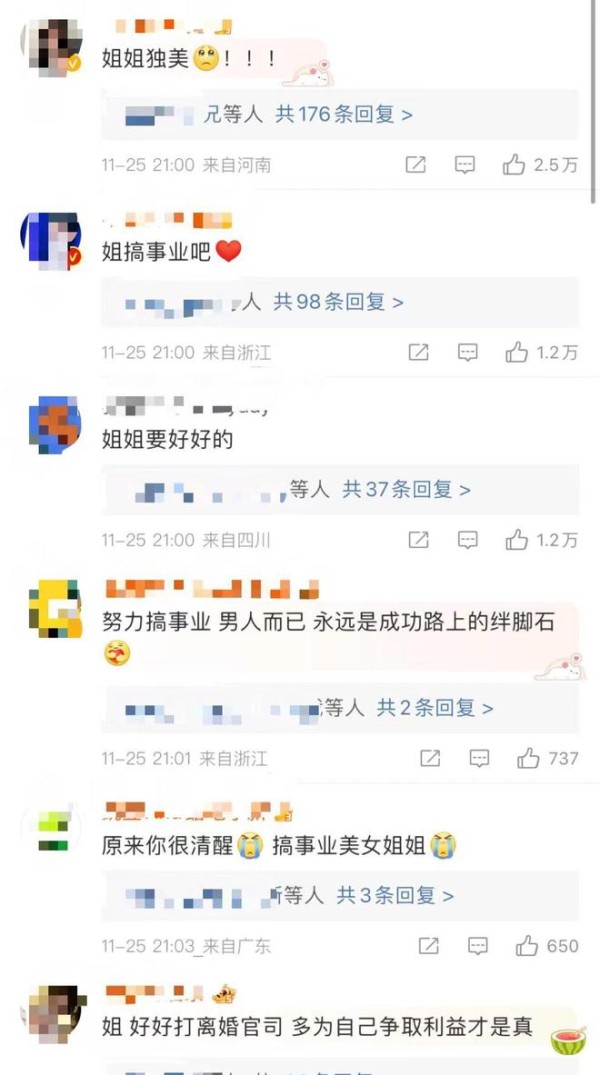Screen dimensions: 600x1075
Task: Like the comment 姐姐独美
Action: coord(514,165)
